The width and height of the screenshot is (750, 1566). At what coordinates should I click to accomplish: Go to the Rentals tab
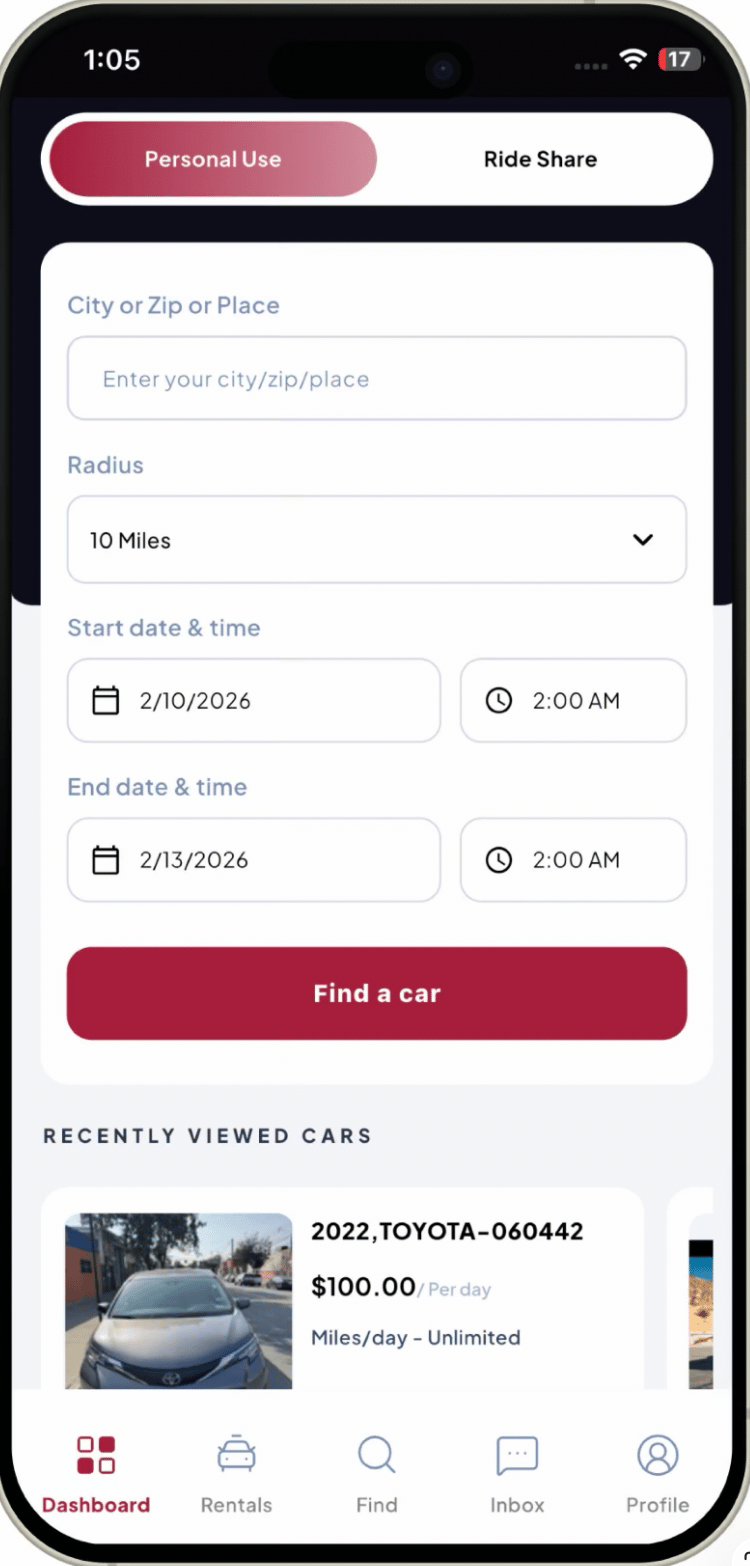pyautogui.click(x=236, y=1475)
